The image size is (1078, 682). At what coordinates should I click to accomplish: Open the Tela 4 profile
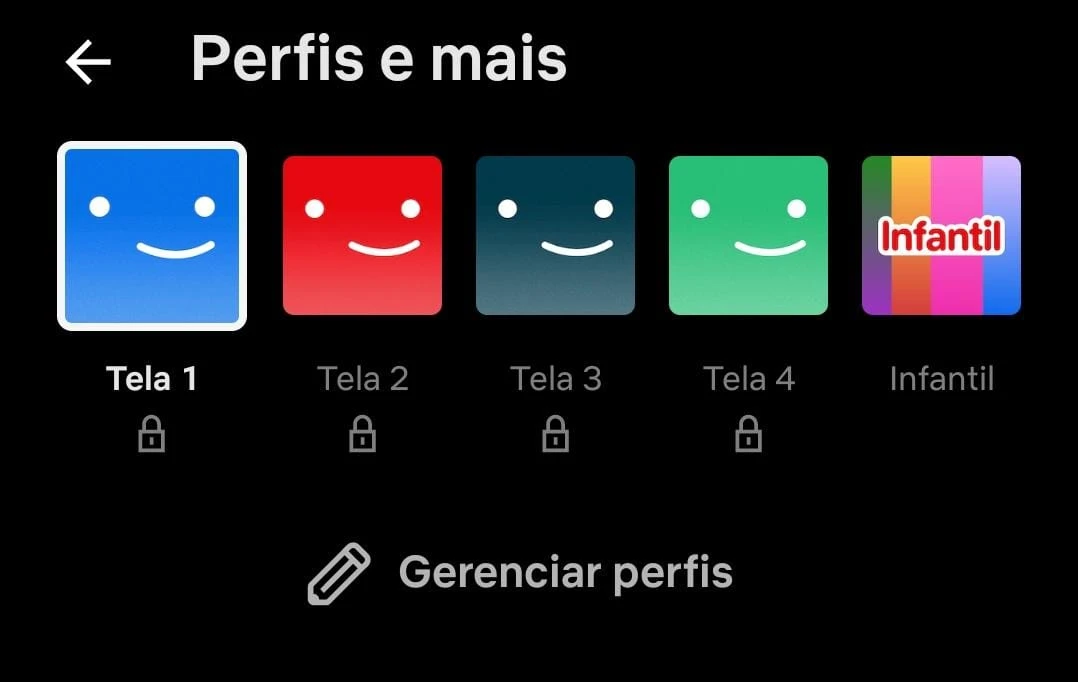click(x=748, y=236)
